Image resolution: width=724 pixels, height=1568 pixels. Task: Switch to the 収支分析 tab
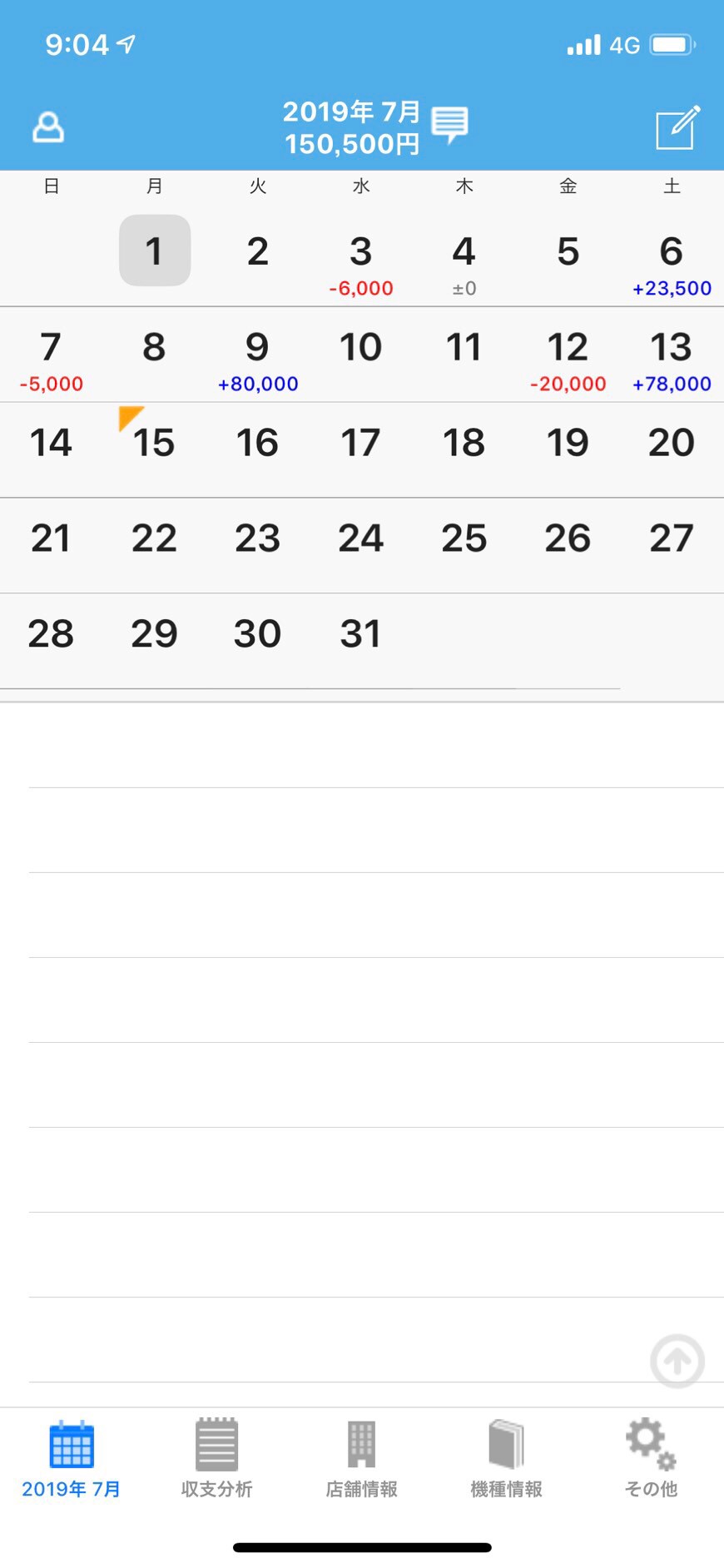pyautogui.click(x=216, y=1459)
